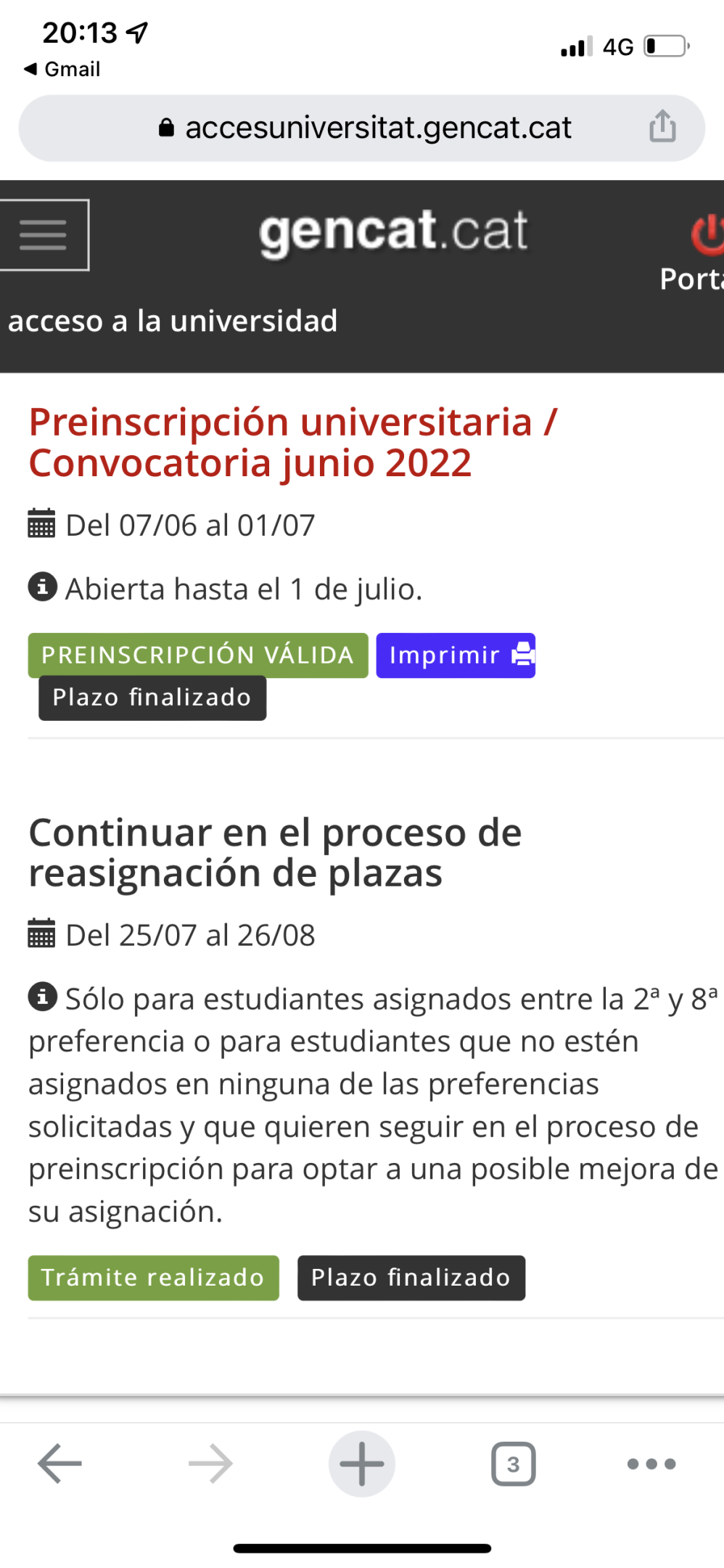Viewport: 724px width, 1568px height.
Task: Return to Gmail app
Action: pos(62,69)
